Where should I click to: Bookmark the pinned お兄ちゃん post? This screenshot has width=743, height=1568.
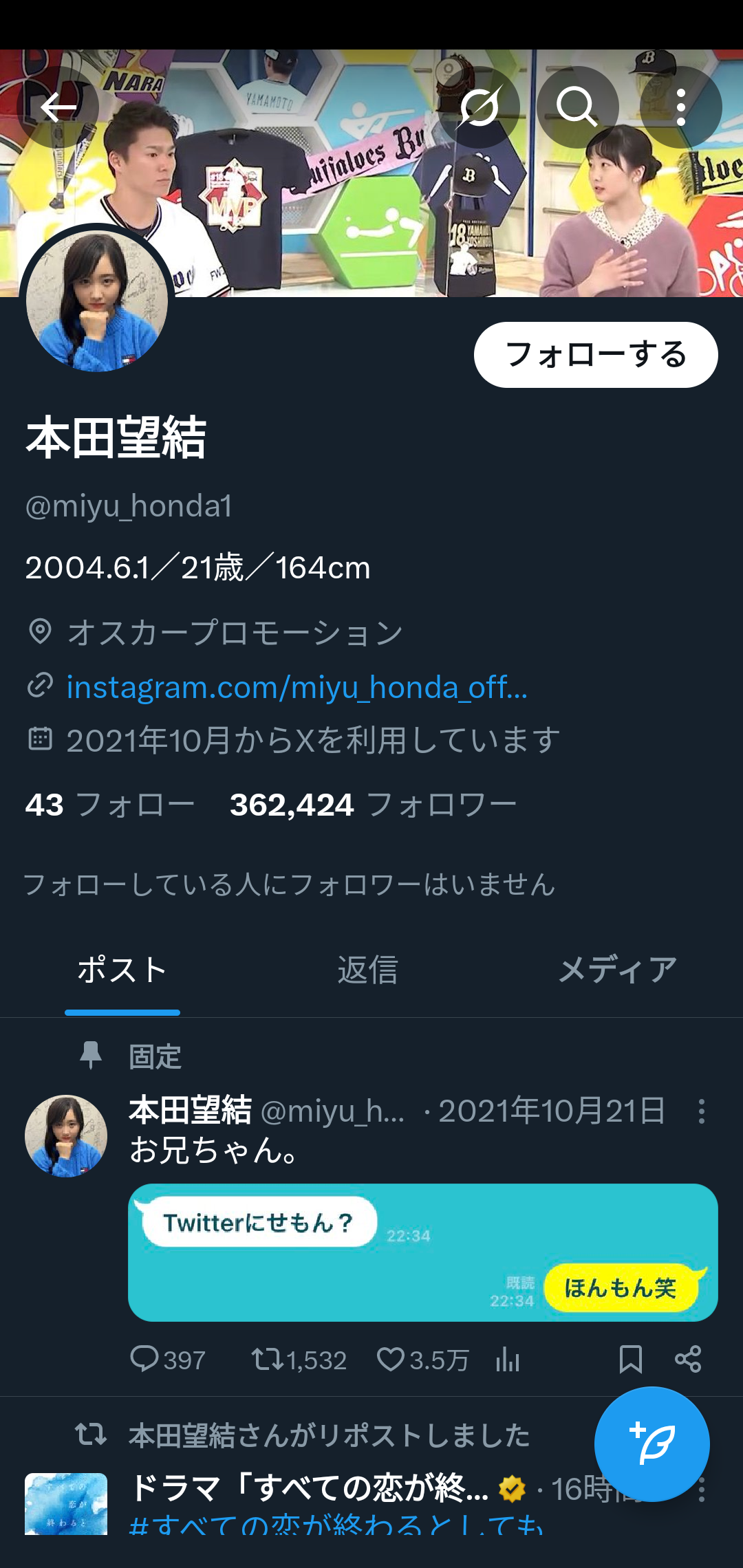coord(630,1360)
